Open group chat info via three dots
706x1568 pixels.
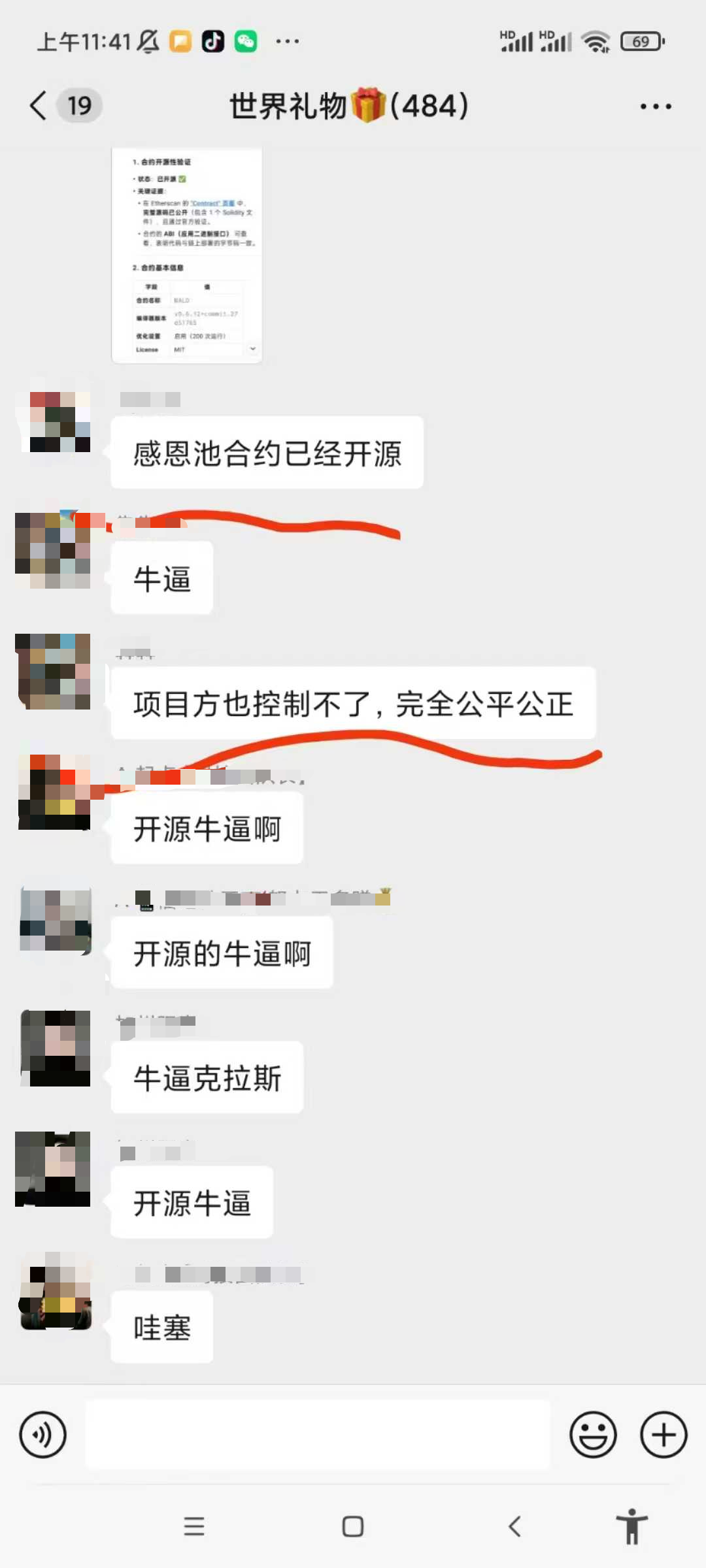click(656, 106)
